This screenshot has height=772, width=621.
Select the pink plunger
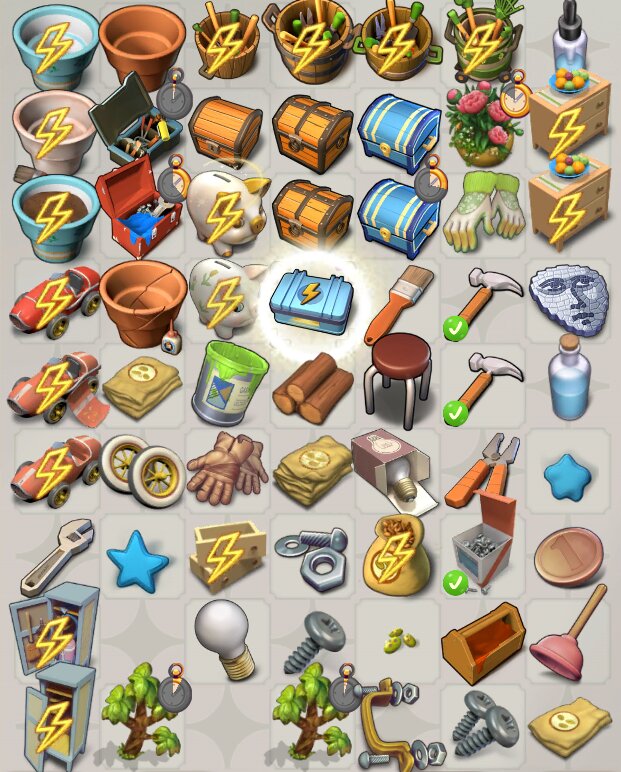(568, 635)
